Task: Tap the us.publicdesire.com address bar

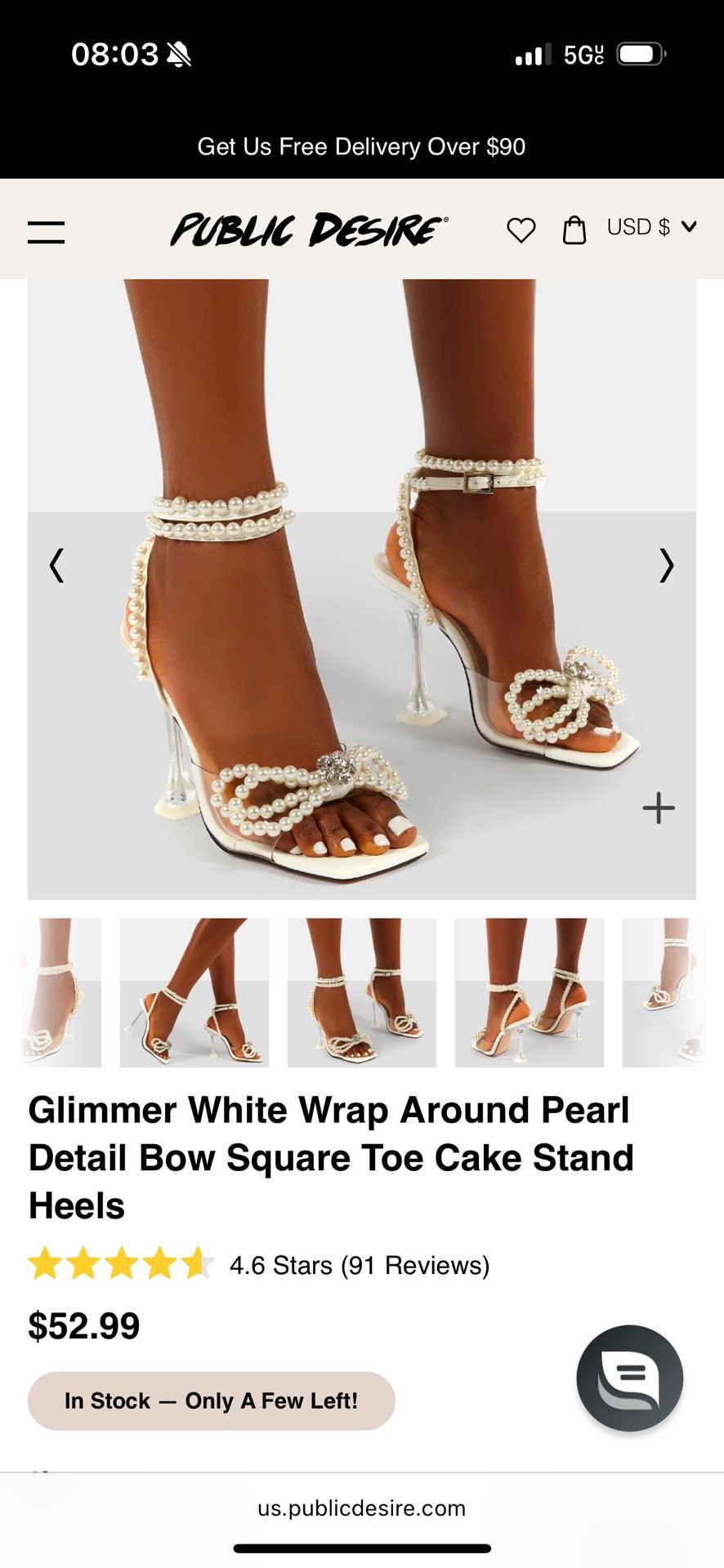Action: [x=362, y=1508]
